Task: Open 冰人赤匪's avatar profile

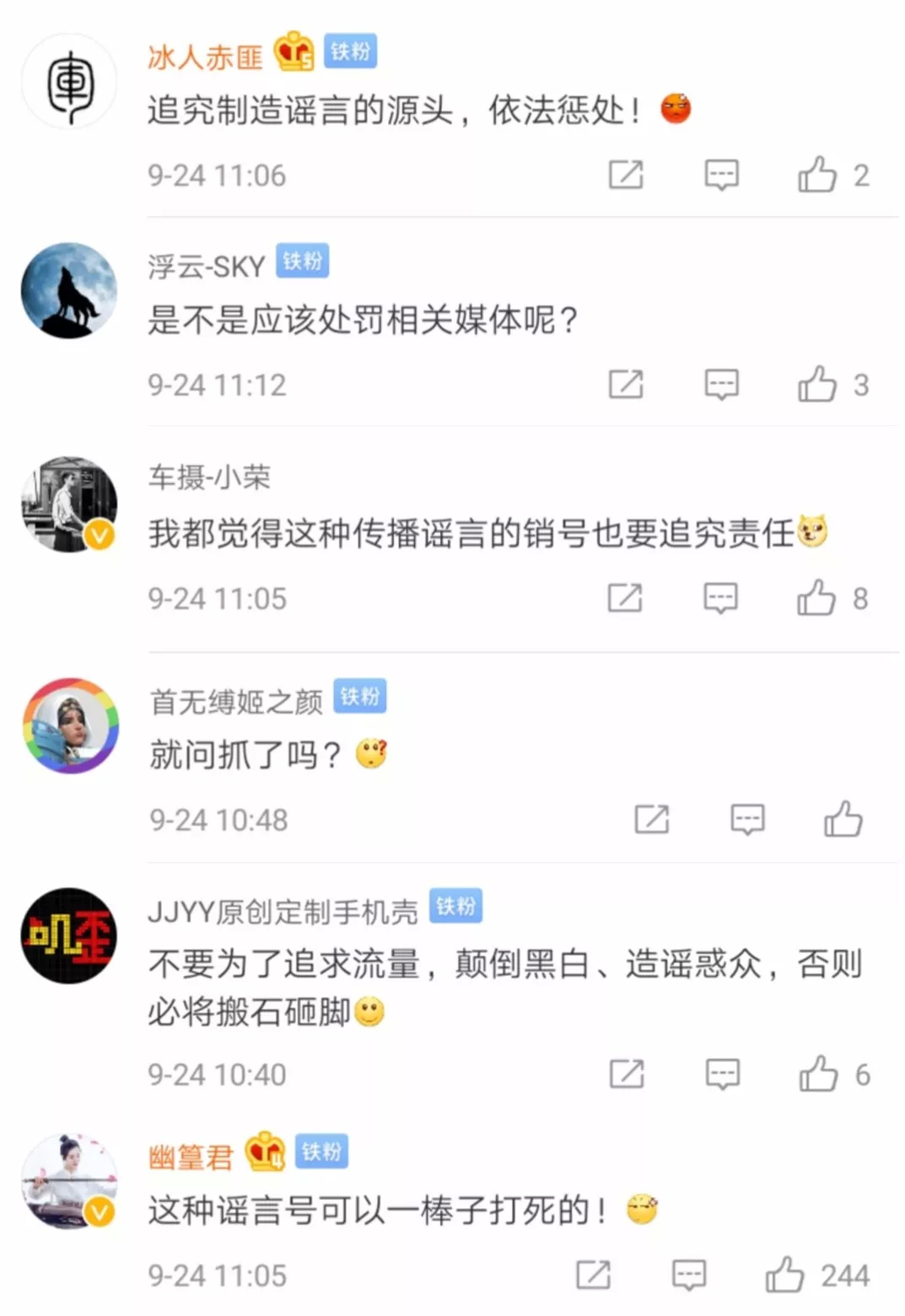Action: [x=68, y=82]
